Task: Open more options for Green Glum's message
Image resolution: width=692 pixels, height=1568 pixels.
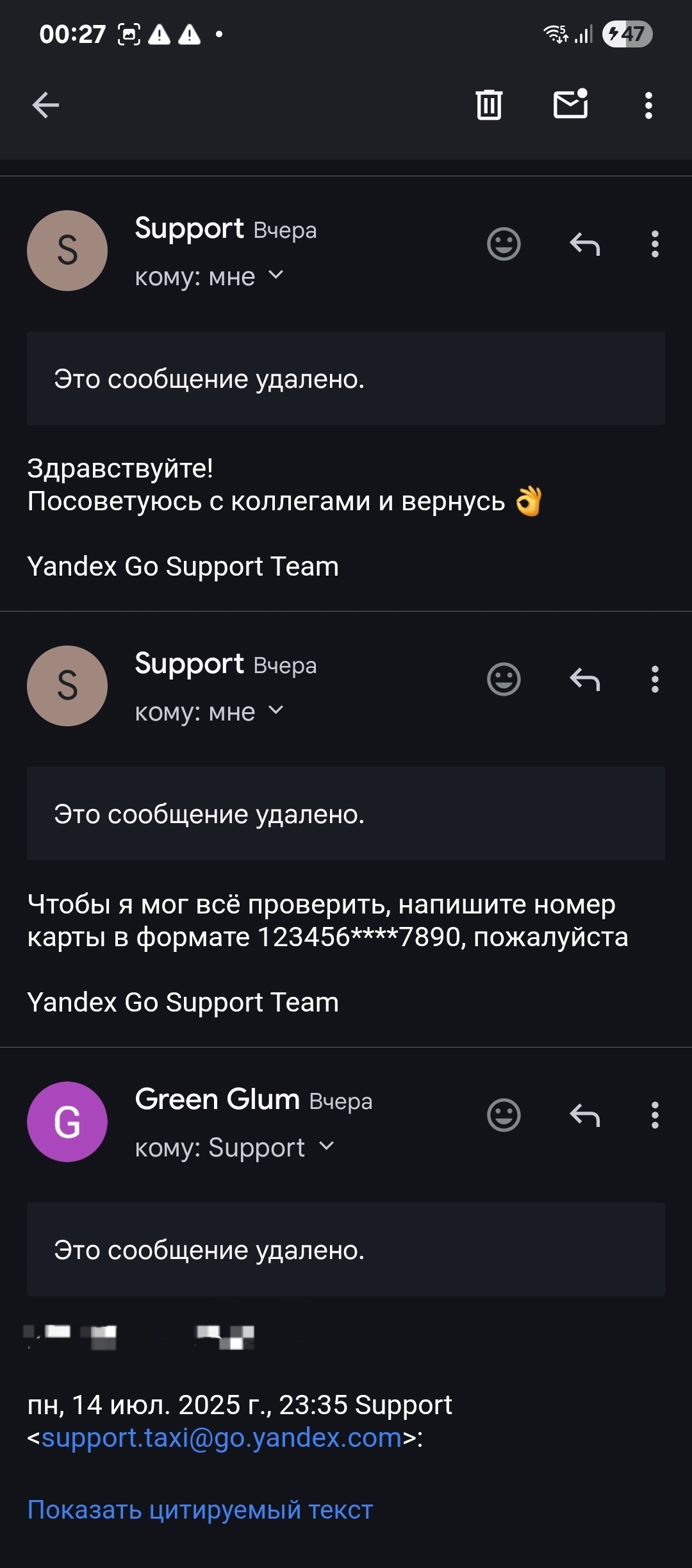Action: coord(654,1115)
